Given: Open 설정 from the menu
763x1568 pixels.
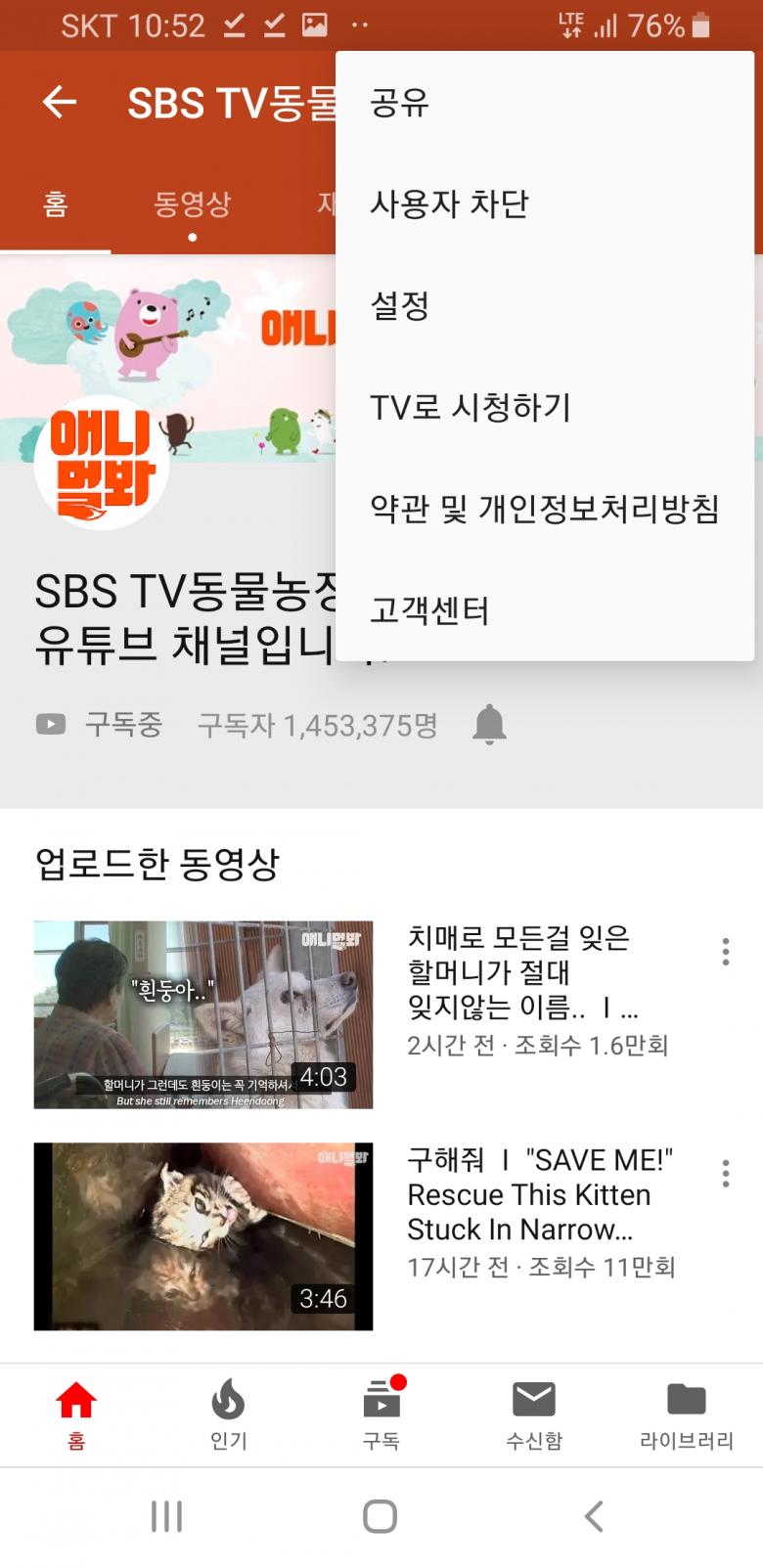Looking at the screenshot, I should click(x=400, y=305).
